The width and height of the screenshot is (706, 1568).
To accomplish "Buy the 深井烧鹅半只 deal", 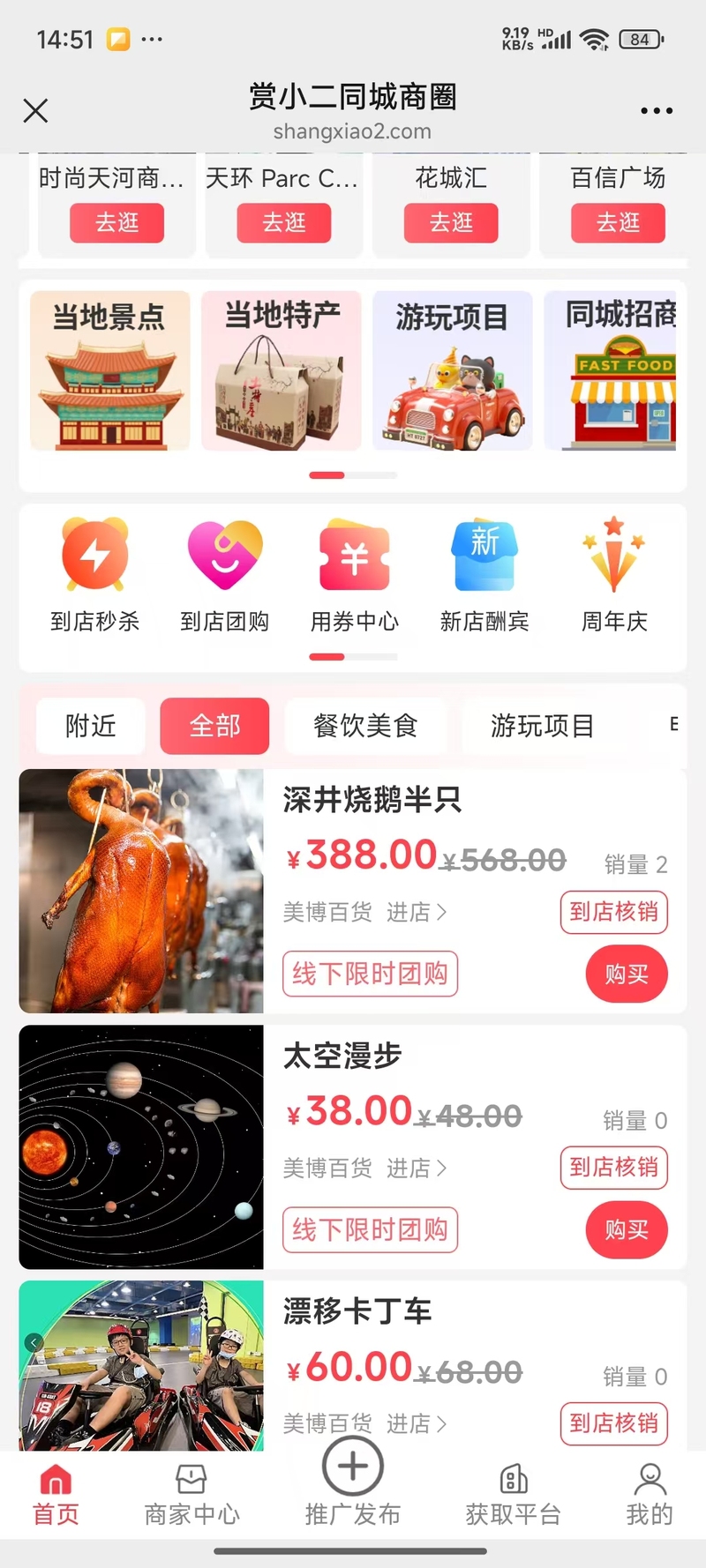I will click(627, 974).
